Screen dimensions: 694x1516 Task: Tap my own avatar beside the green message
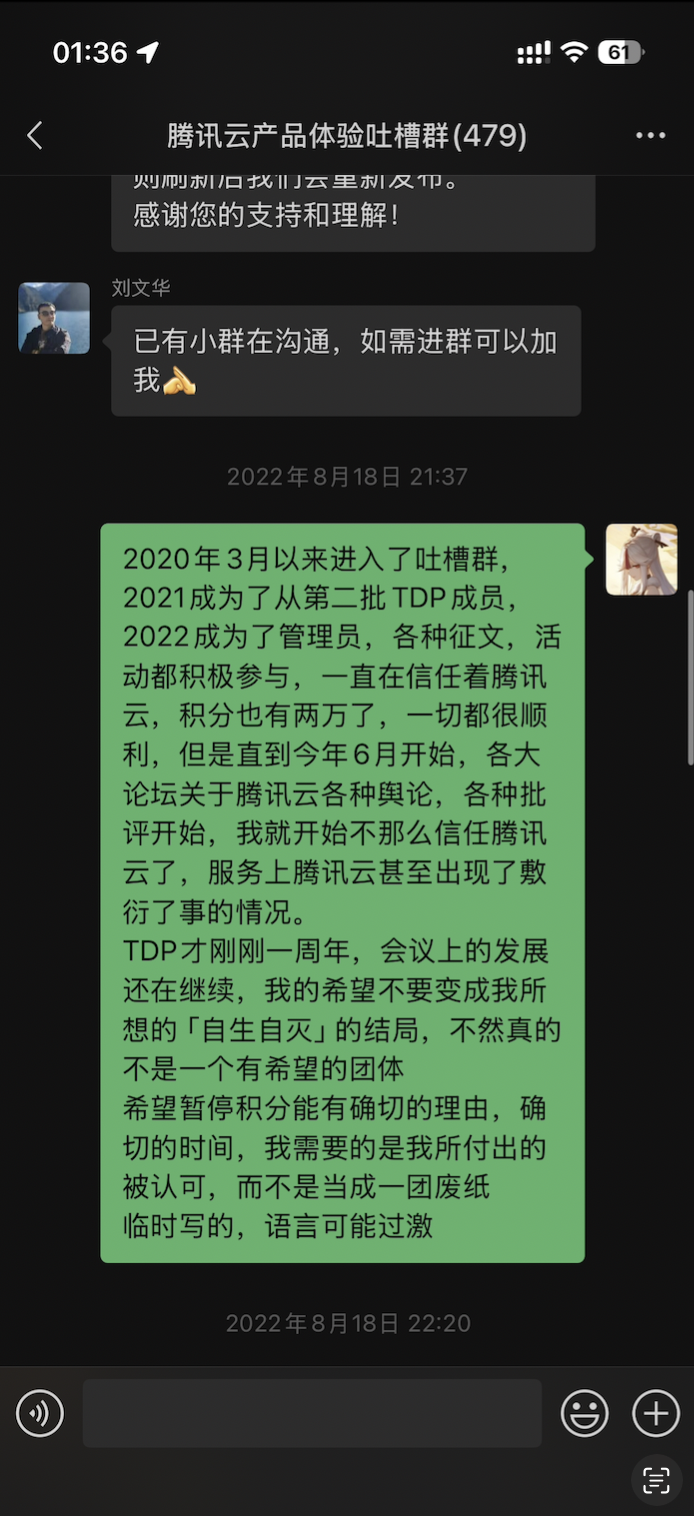[641, 559]
